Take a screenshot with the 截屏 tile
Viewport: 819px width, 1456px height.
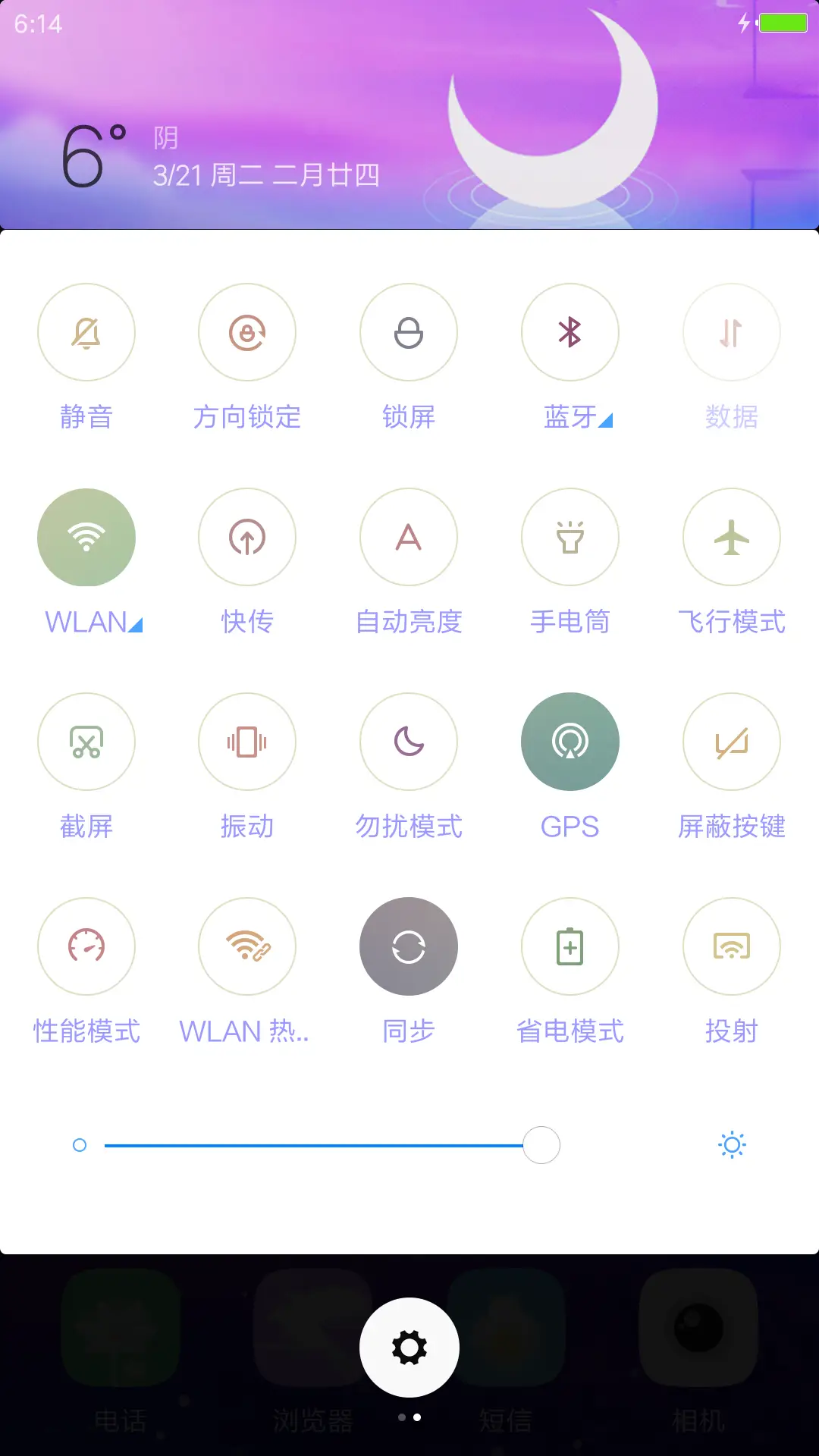pos(86,742)
